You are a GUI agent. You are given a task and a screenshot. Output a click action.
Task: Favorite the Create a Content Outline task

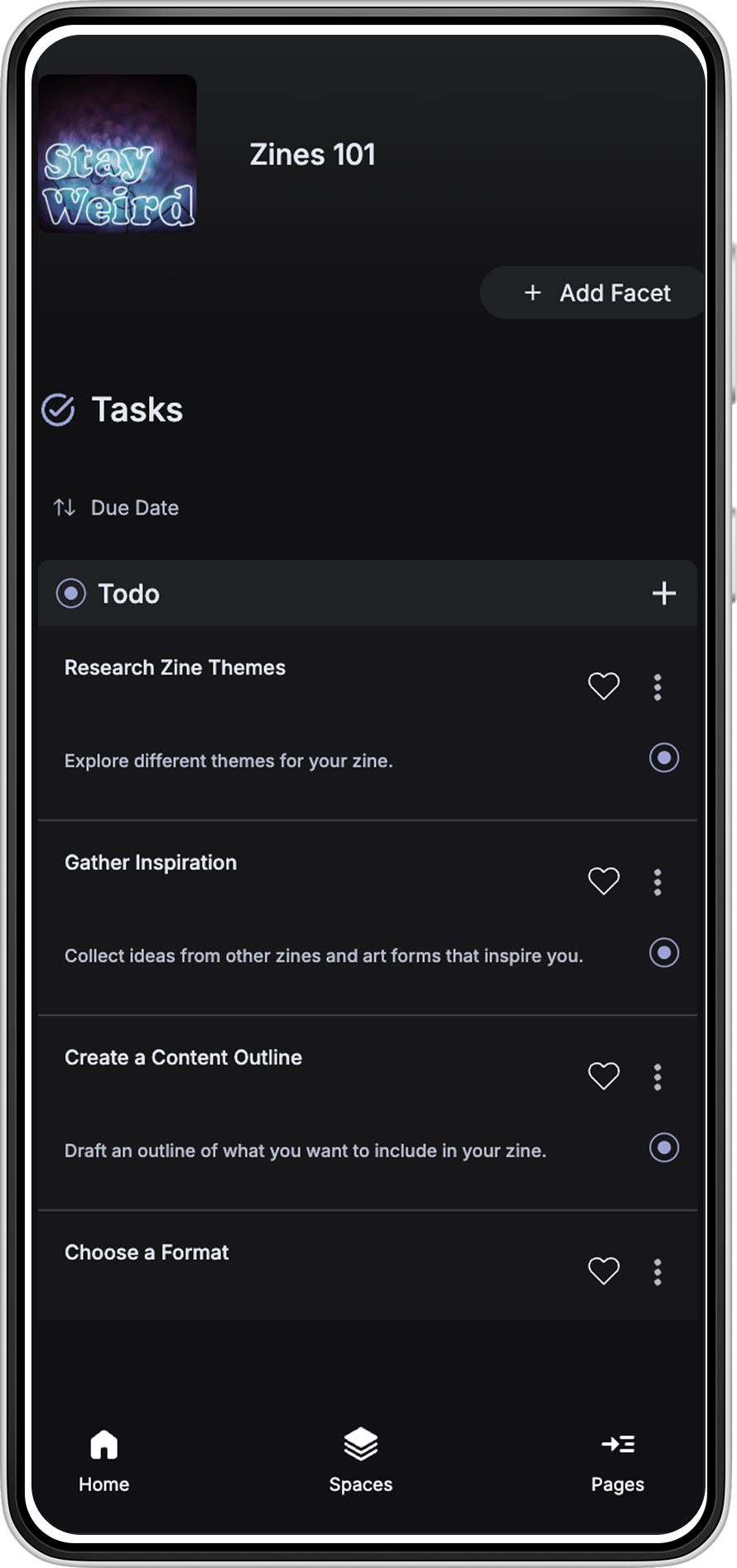(x=603, y=1075)
